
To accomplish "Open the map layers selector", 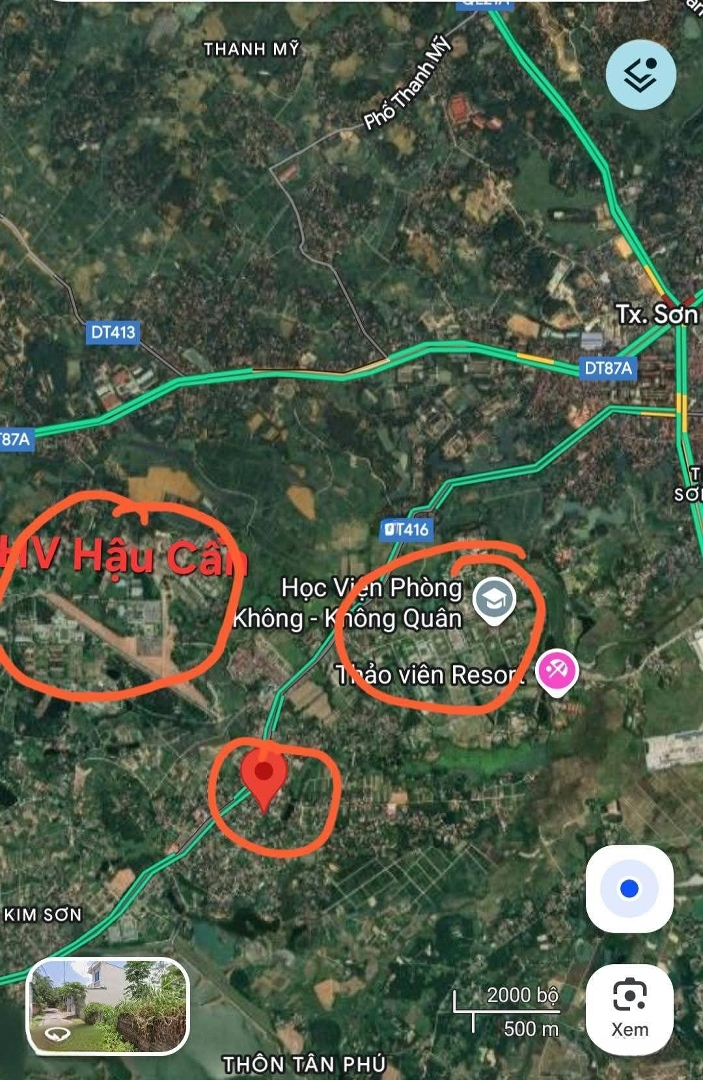I will pyautogui.click(x=641, y=75).
